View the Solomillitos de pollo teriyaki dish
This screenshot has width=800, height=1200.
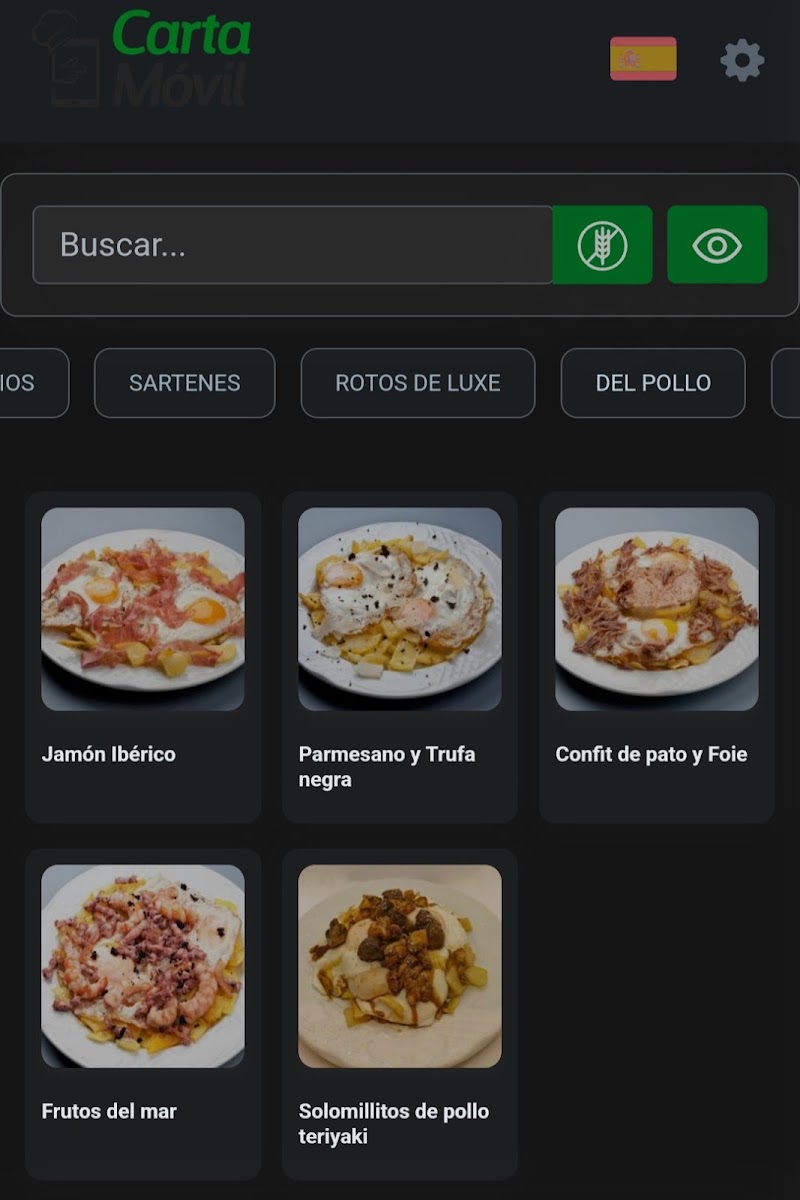(x=400, y=1013)
